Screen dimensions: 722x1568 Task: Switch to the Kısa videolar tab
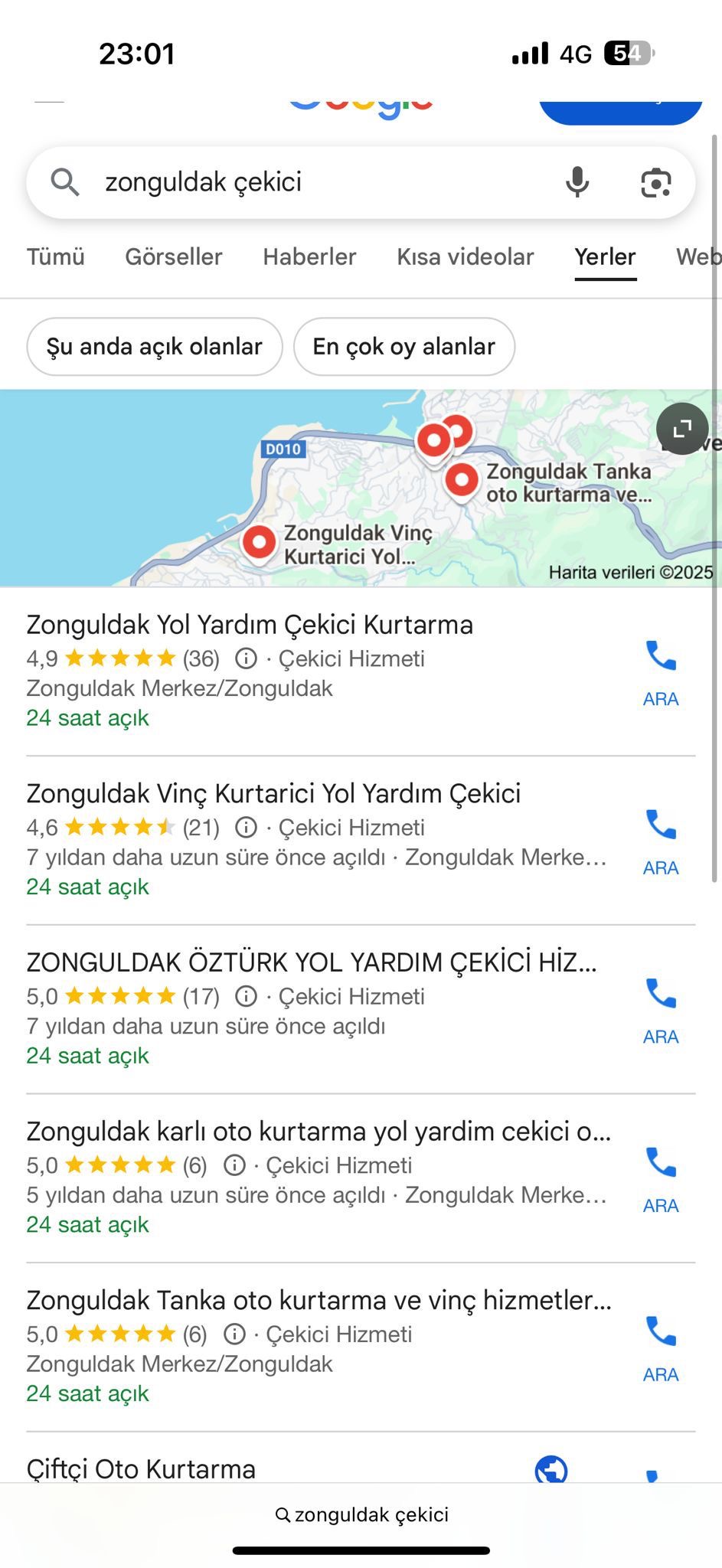click(465, 256)
